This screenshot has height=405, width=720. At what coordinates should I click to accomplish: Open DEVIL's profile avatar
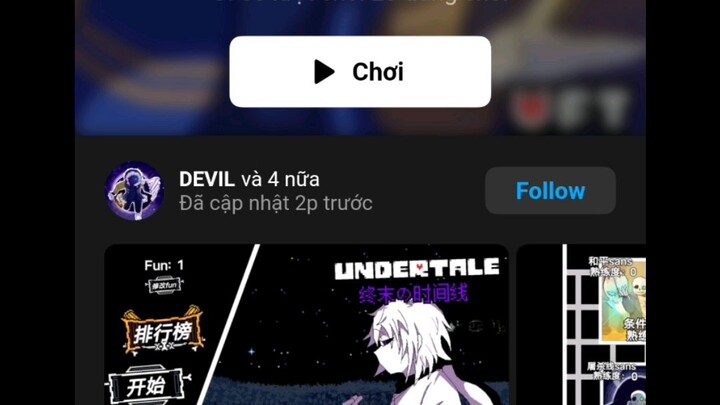pyautogui.click(x=134, y=191)
